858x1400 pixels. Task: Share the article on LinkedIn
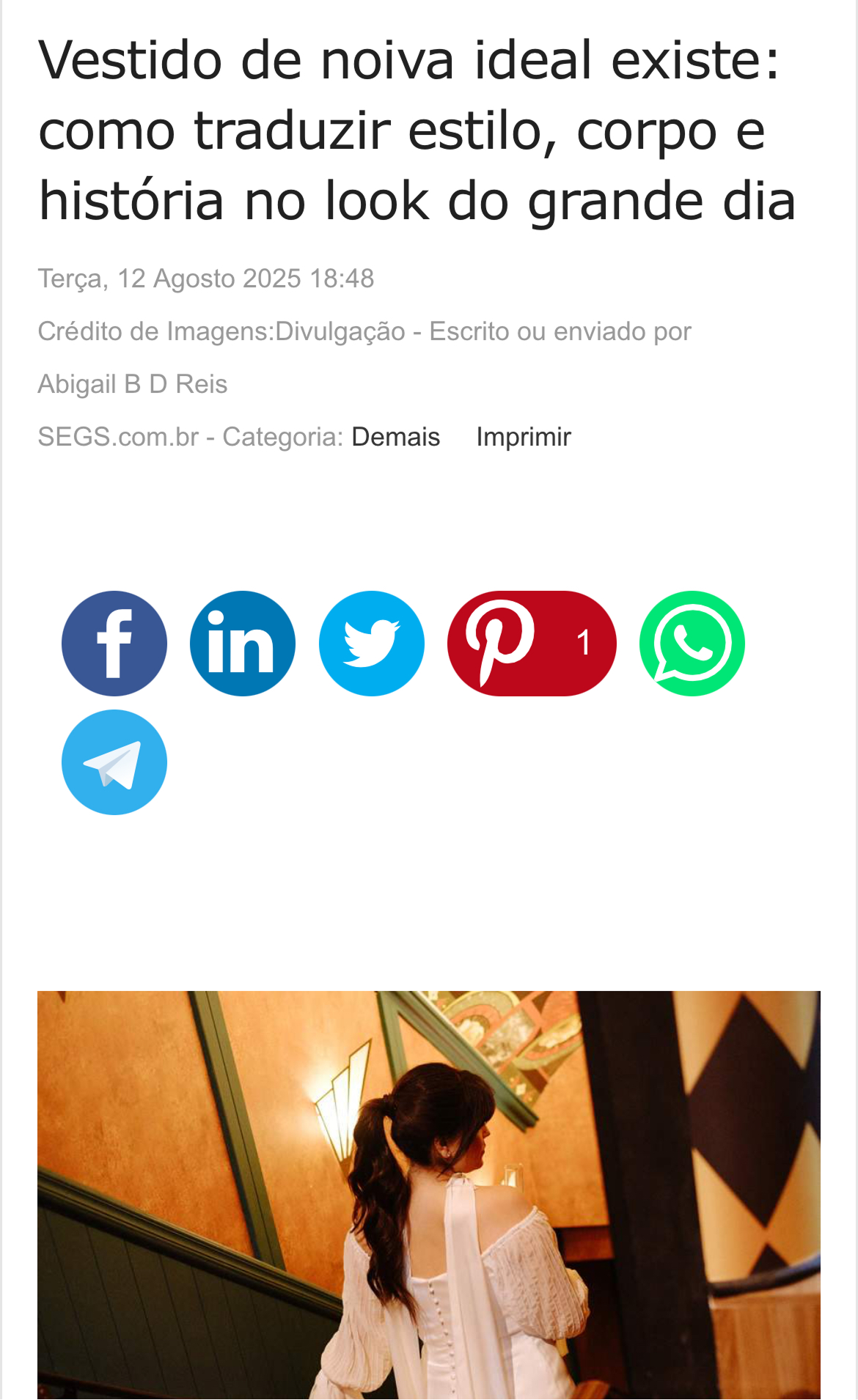coord(243,644)
